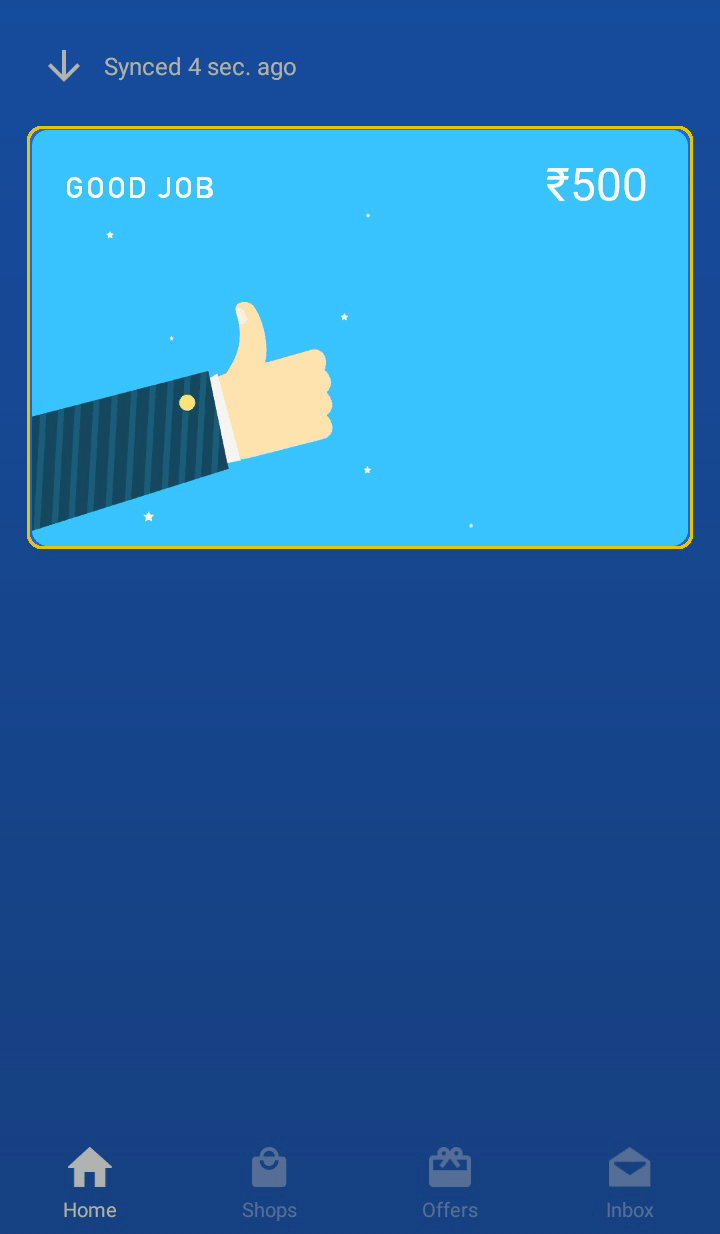720x1234 pixels.
Task: Go to the Inbox tab
Action: pyautogui.click(x=630, y=1184)
